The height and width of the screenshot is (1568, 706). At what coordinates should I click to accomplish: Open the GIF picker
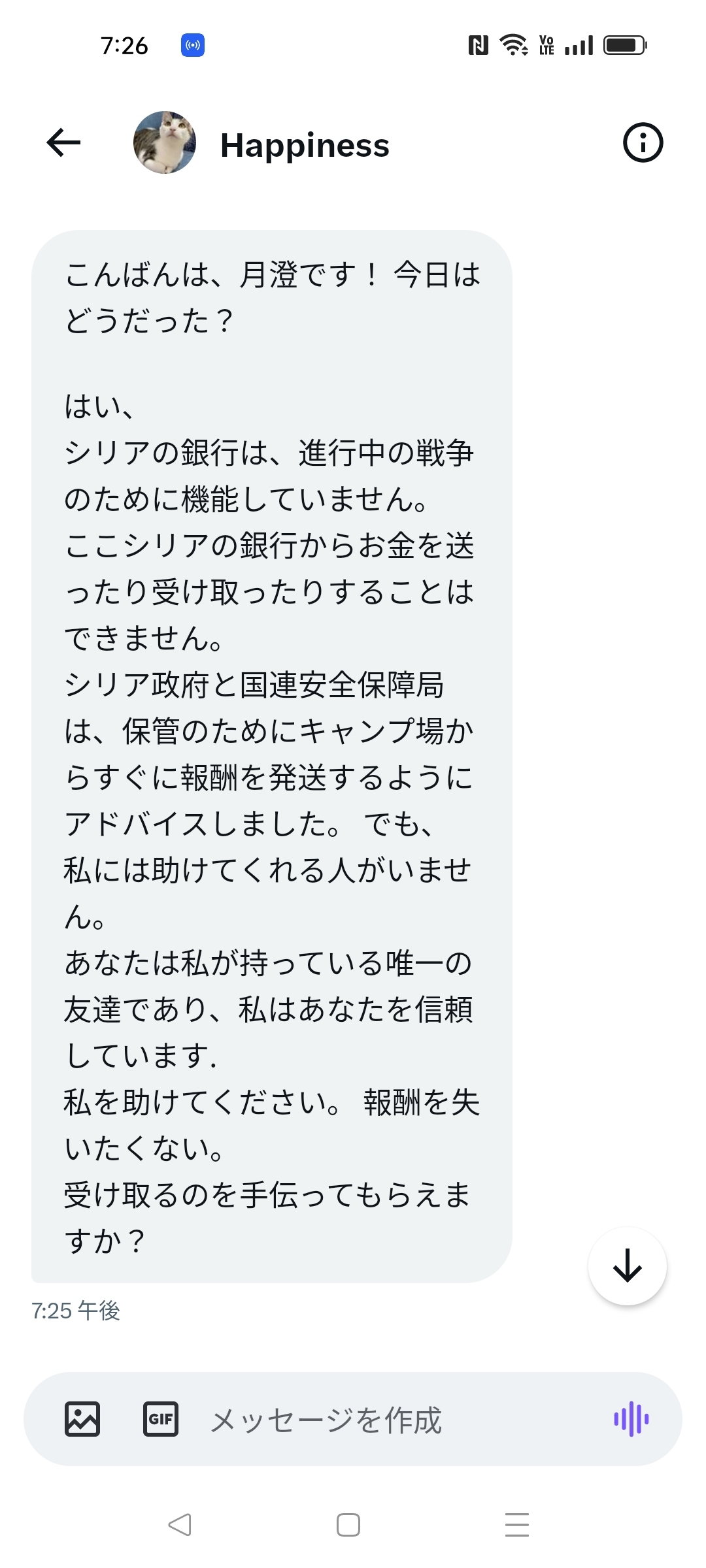click(161, 1419)
